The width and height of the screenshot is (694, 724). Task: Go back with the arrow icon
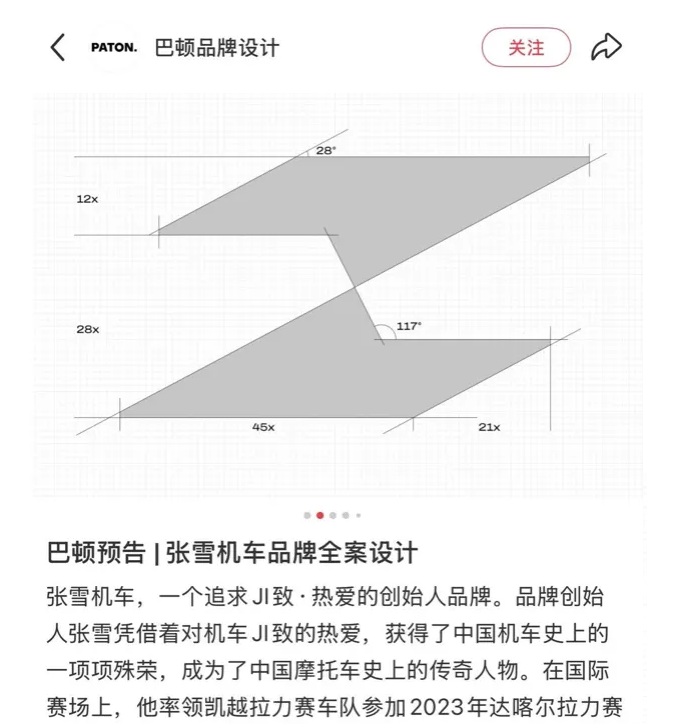(x=58, y=47)
